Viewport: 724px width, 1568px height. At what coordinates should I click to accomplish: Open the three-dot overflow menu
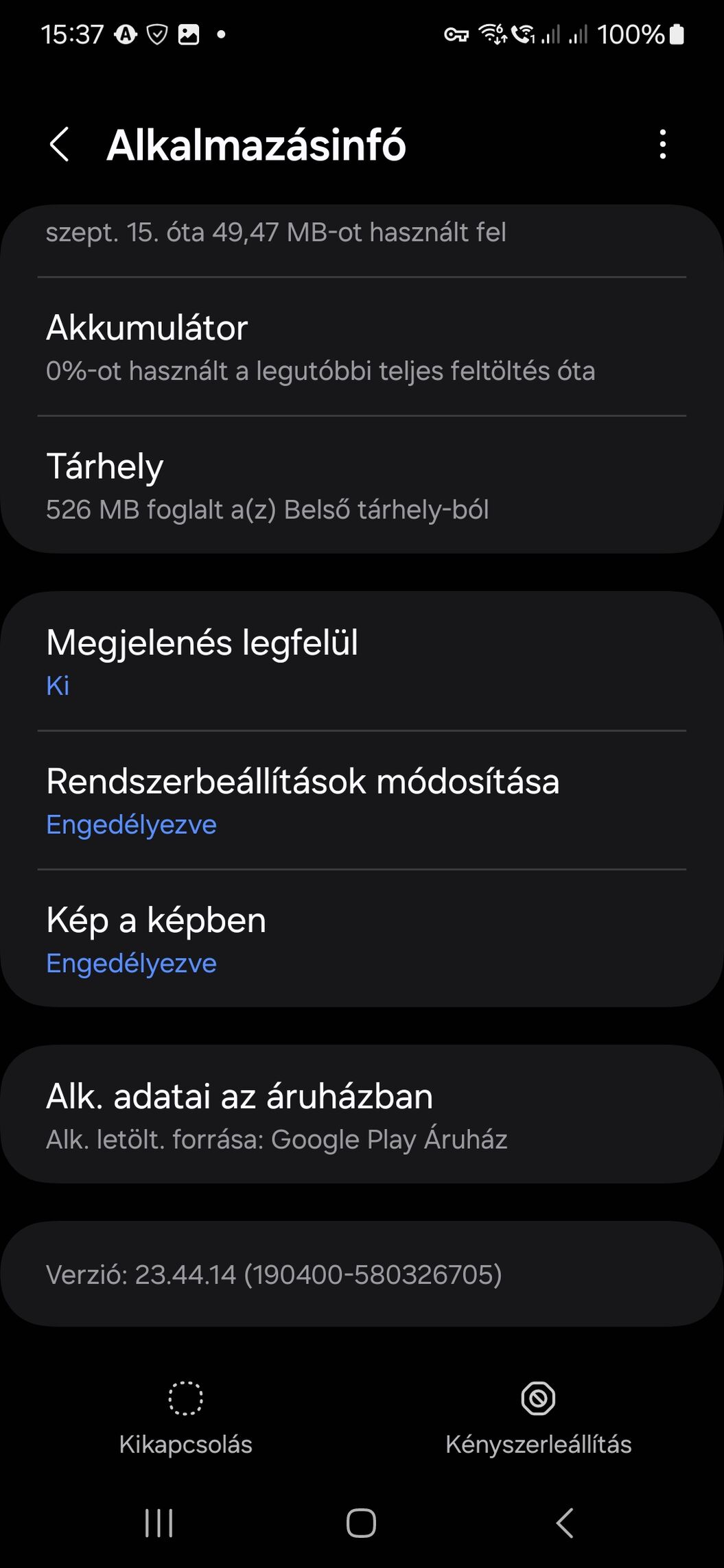(x=662, y=145)
